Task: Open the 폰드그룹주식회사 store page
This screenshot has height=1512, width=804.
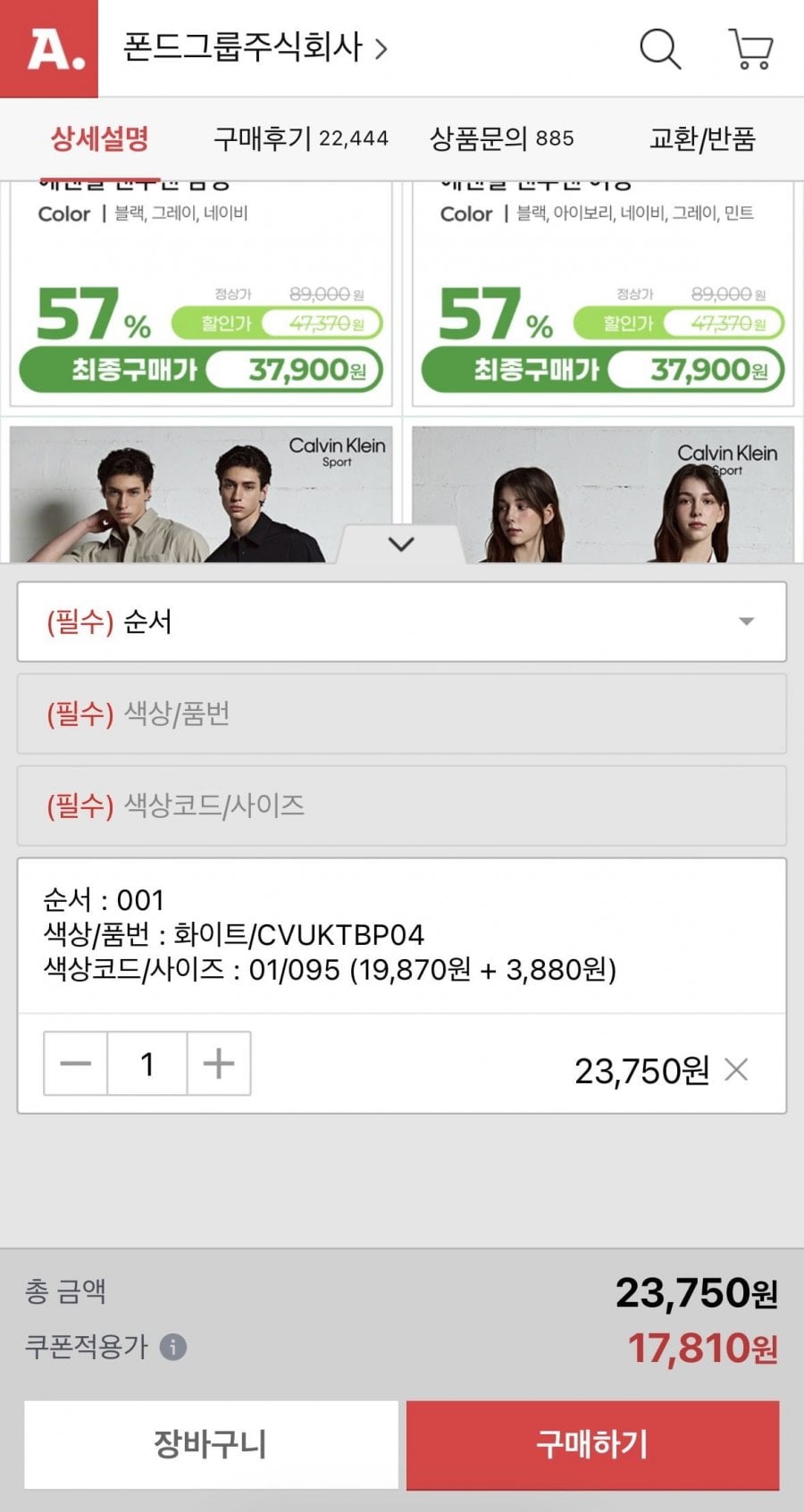Action: [255, 47]
